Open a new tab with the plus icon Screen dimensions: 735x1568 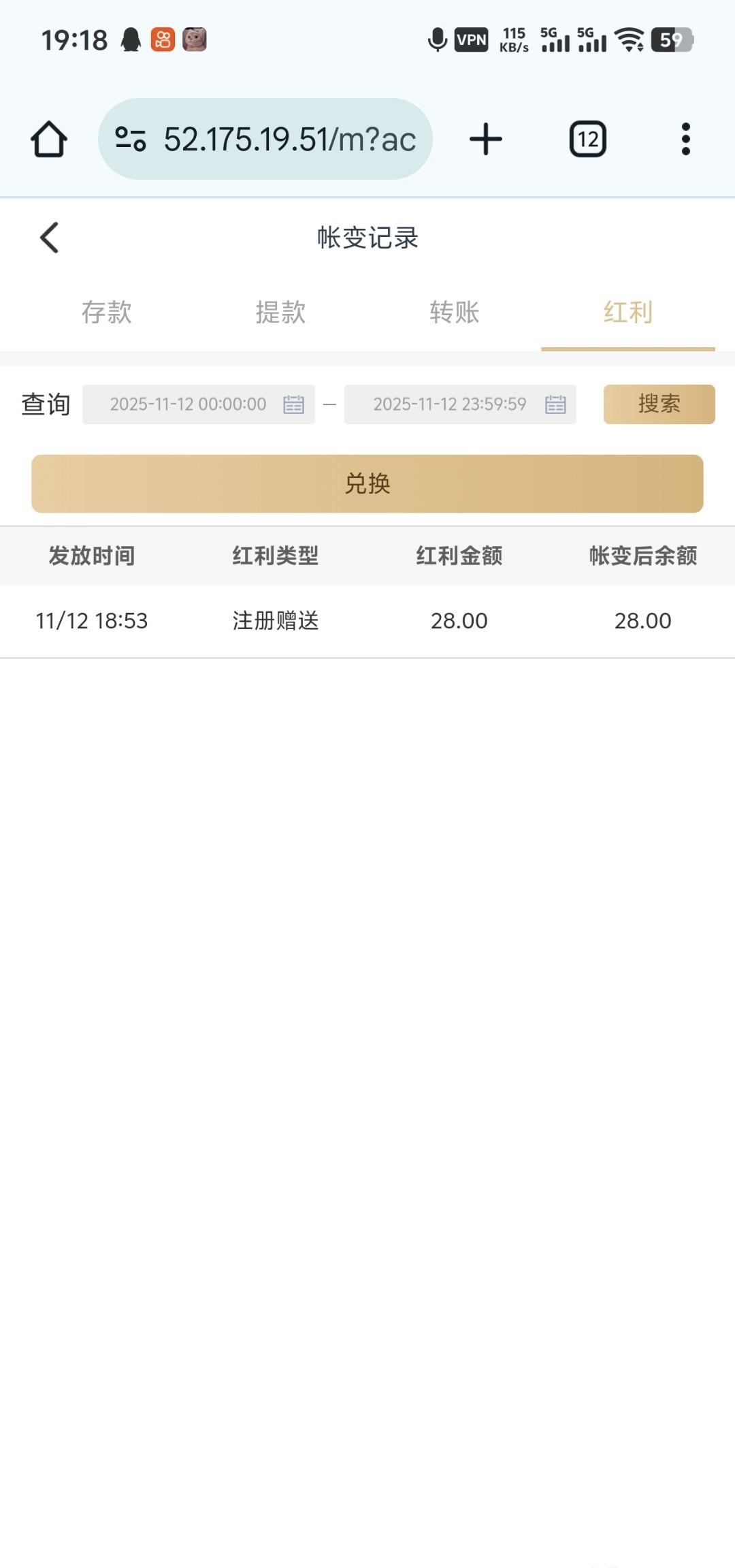click(485, 138)
